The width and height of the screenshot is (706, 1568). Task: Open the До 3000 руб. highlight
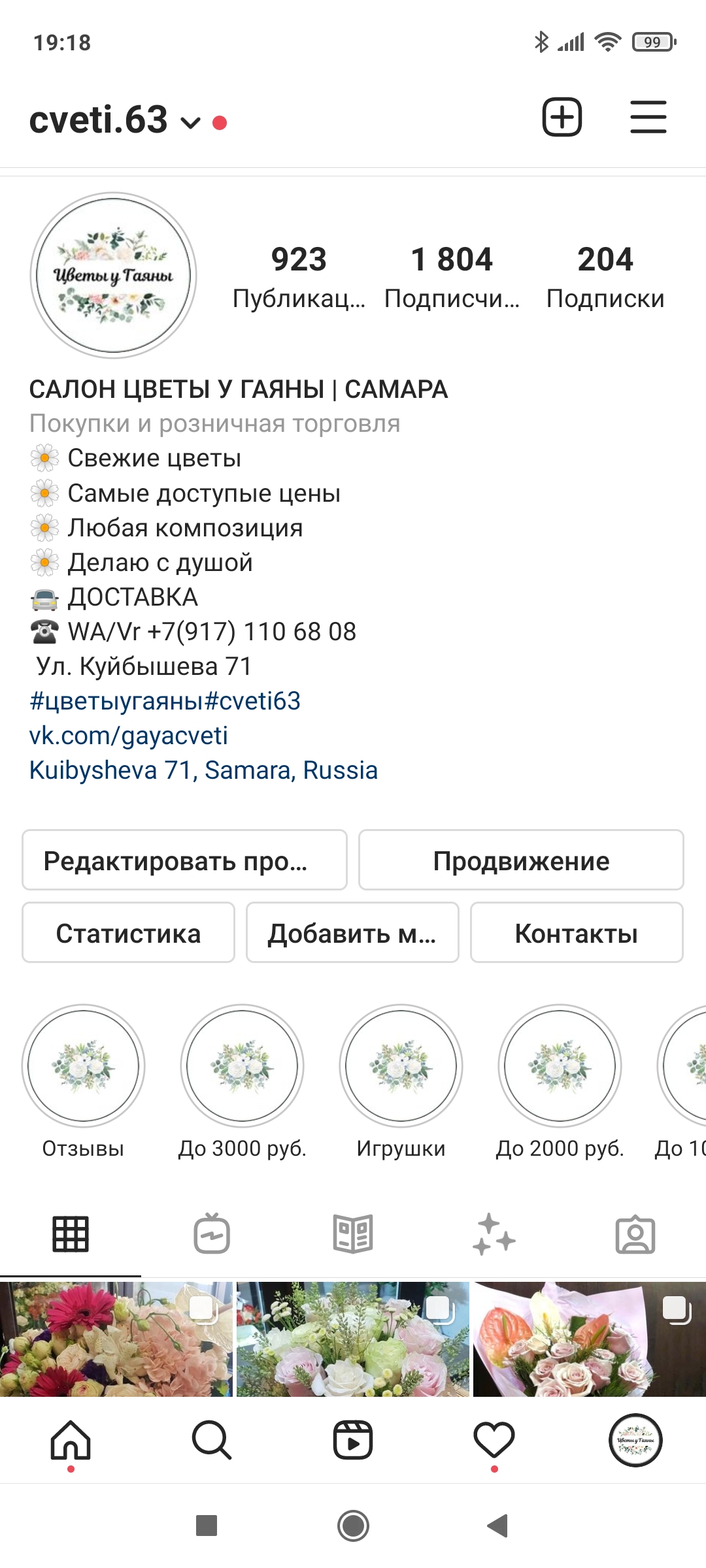(x=242, y=1066)
